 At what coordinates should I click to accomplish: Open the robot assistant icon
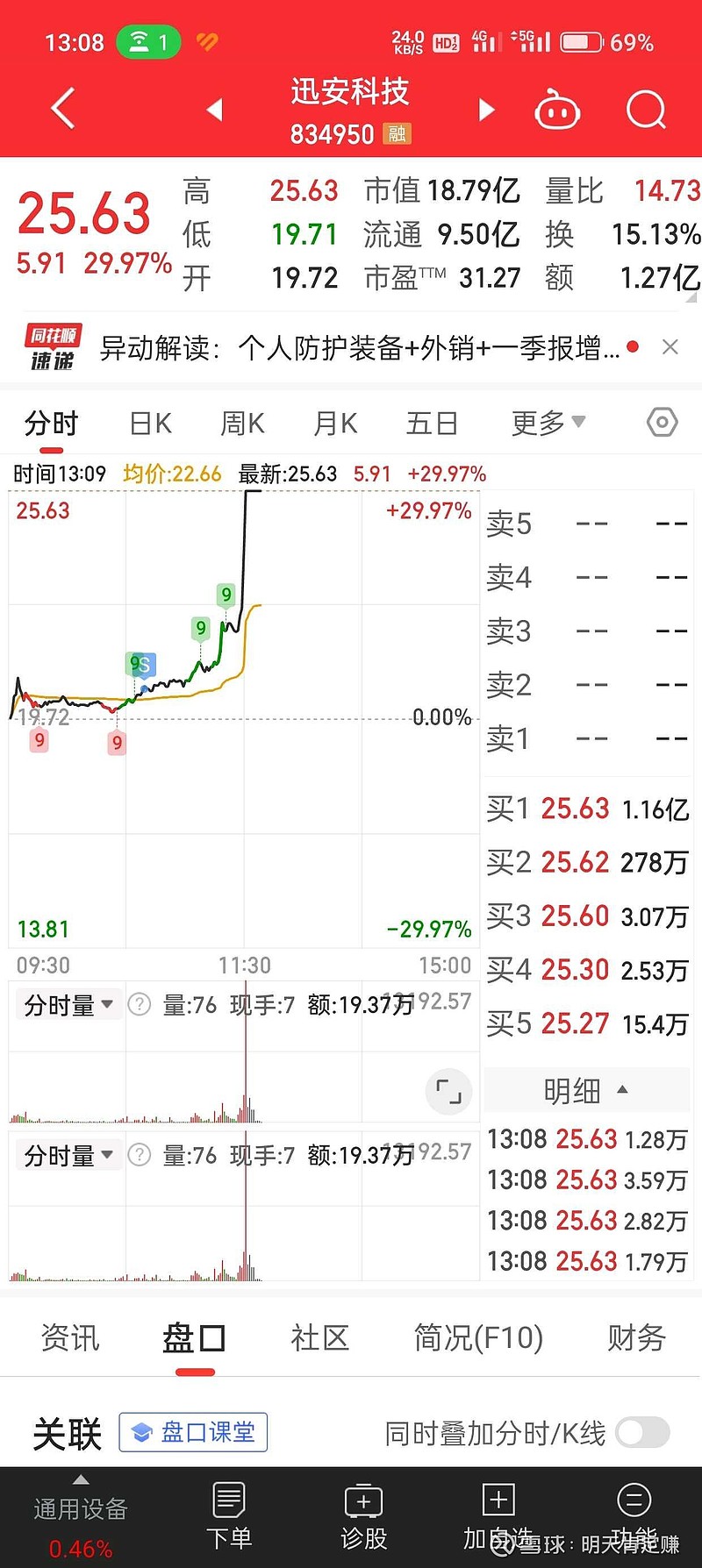coord(557,110)
